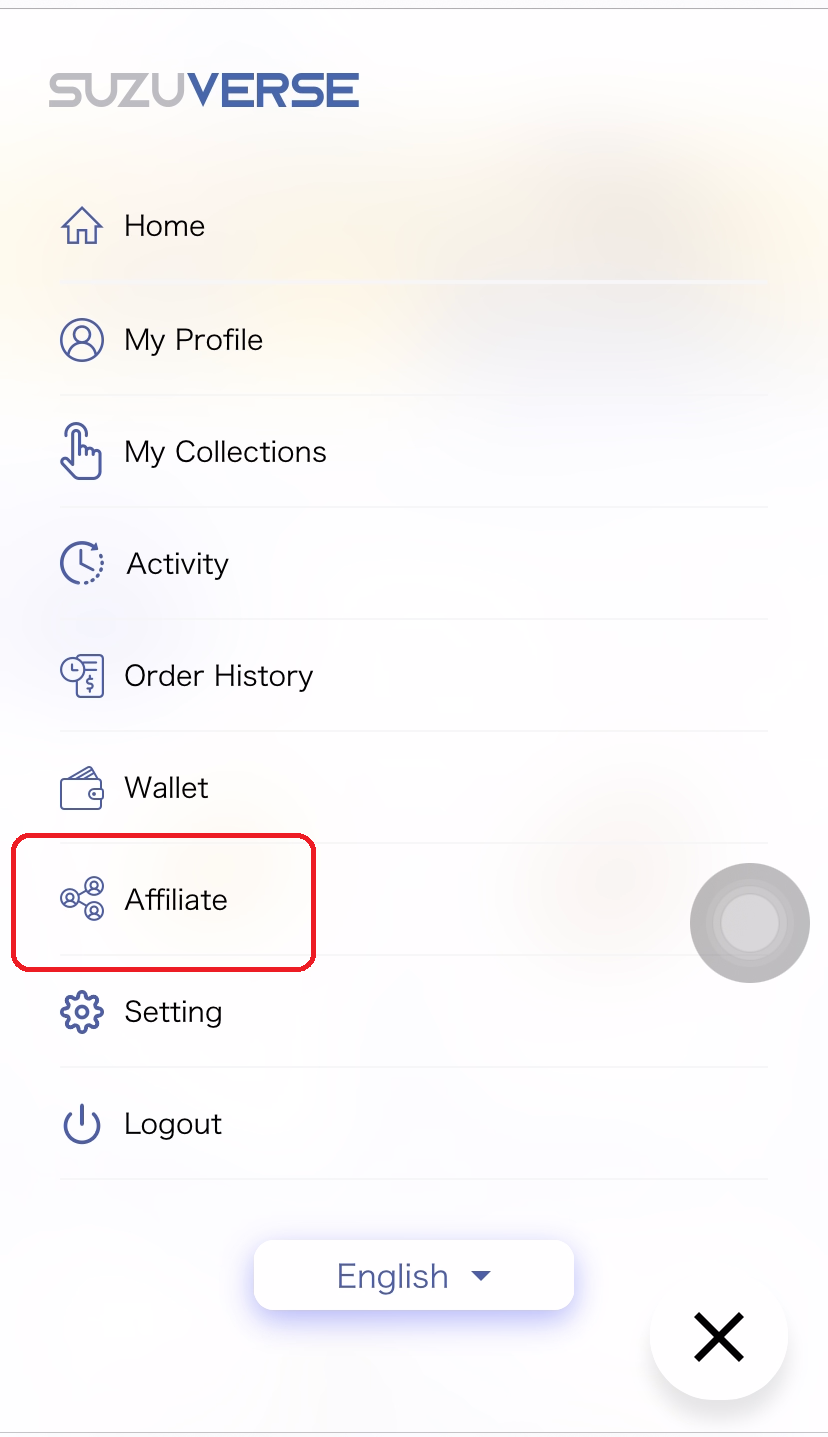This screenshot has height=1437, width=828.
Task: Open the Wallet
Action: coord(166,788)
